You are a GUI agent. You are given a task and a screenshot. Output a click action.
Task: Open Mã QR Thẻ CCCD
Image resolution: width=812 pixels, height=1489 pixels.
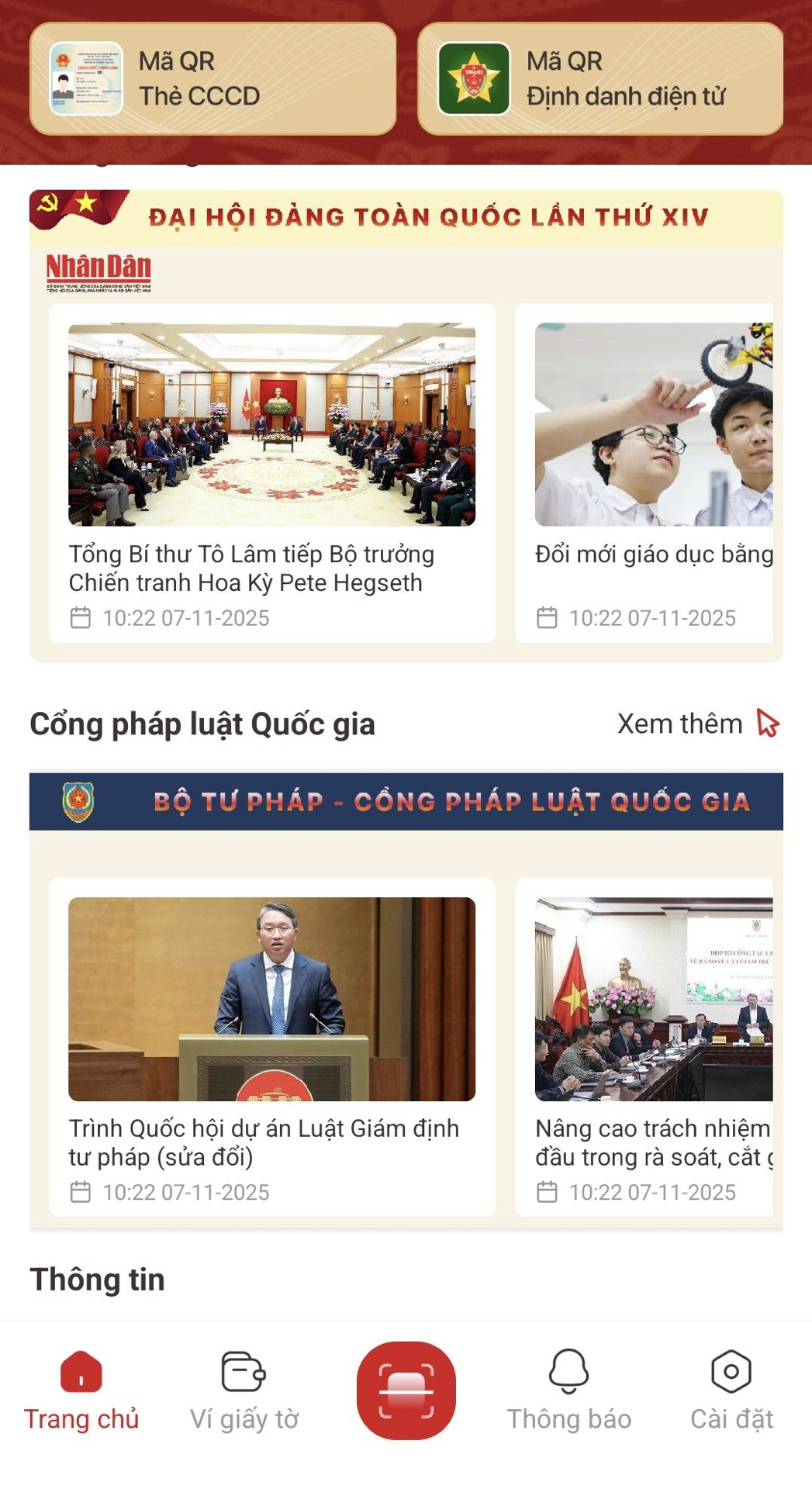pos(213,79)
